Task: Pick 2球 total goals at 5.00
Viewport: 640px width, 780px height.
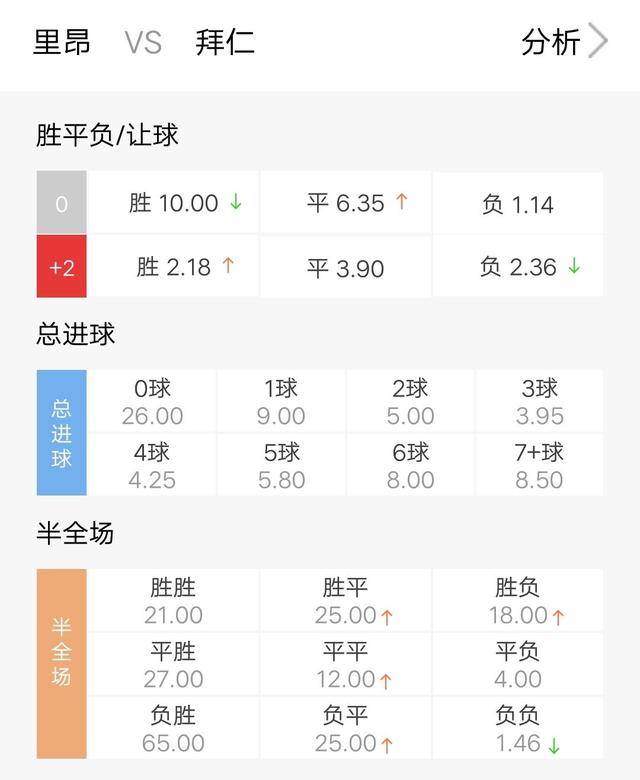Action: pos(410,402)
